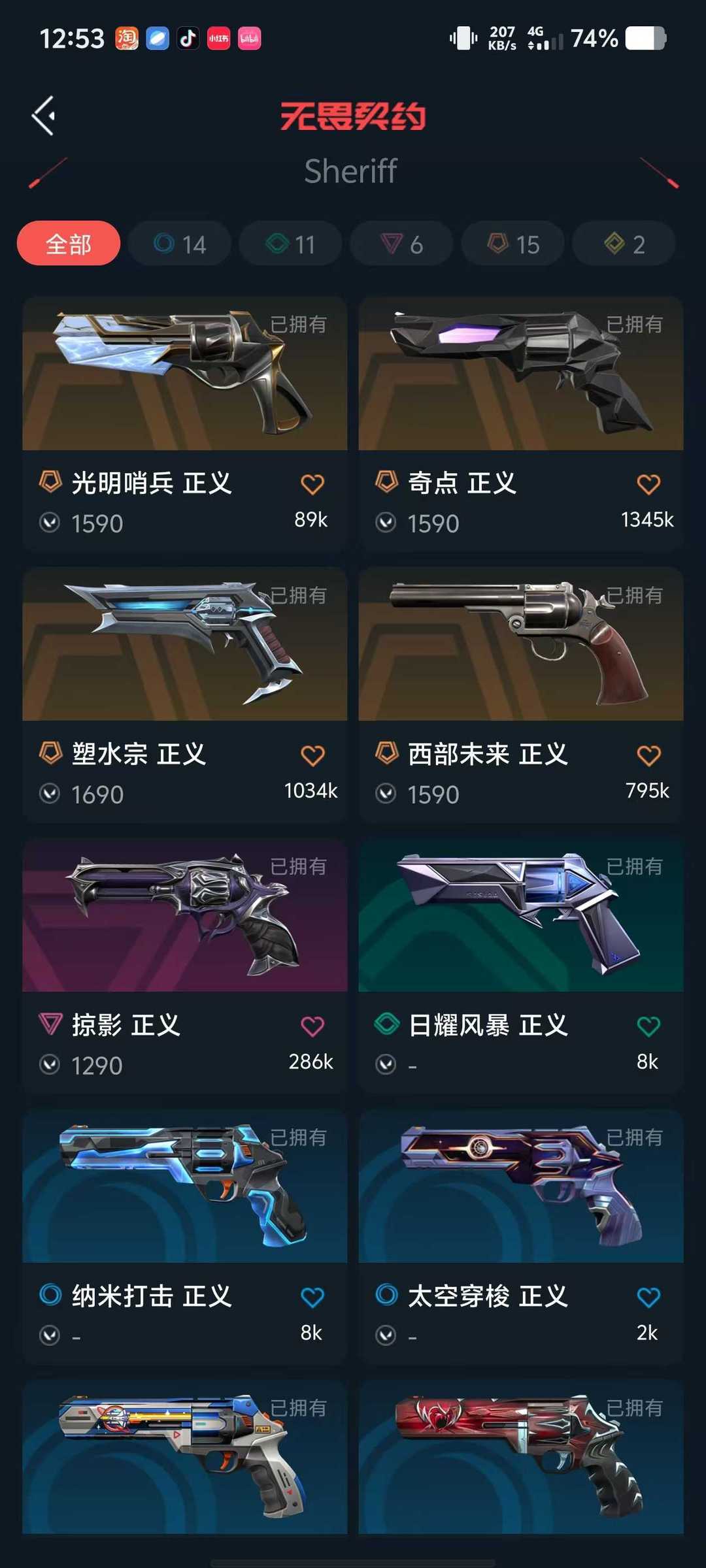
Task: Like the 太空穿梭 正义 skin
Action: coord(648,1297)
